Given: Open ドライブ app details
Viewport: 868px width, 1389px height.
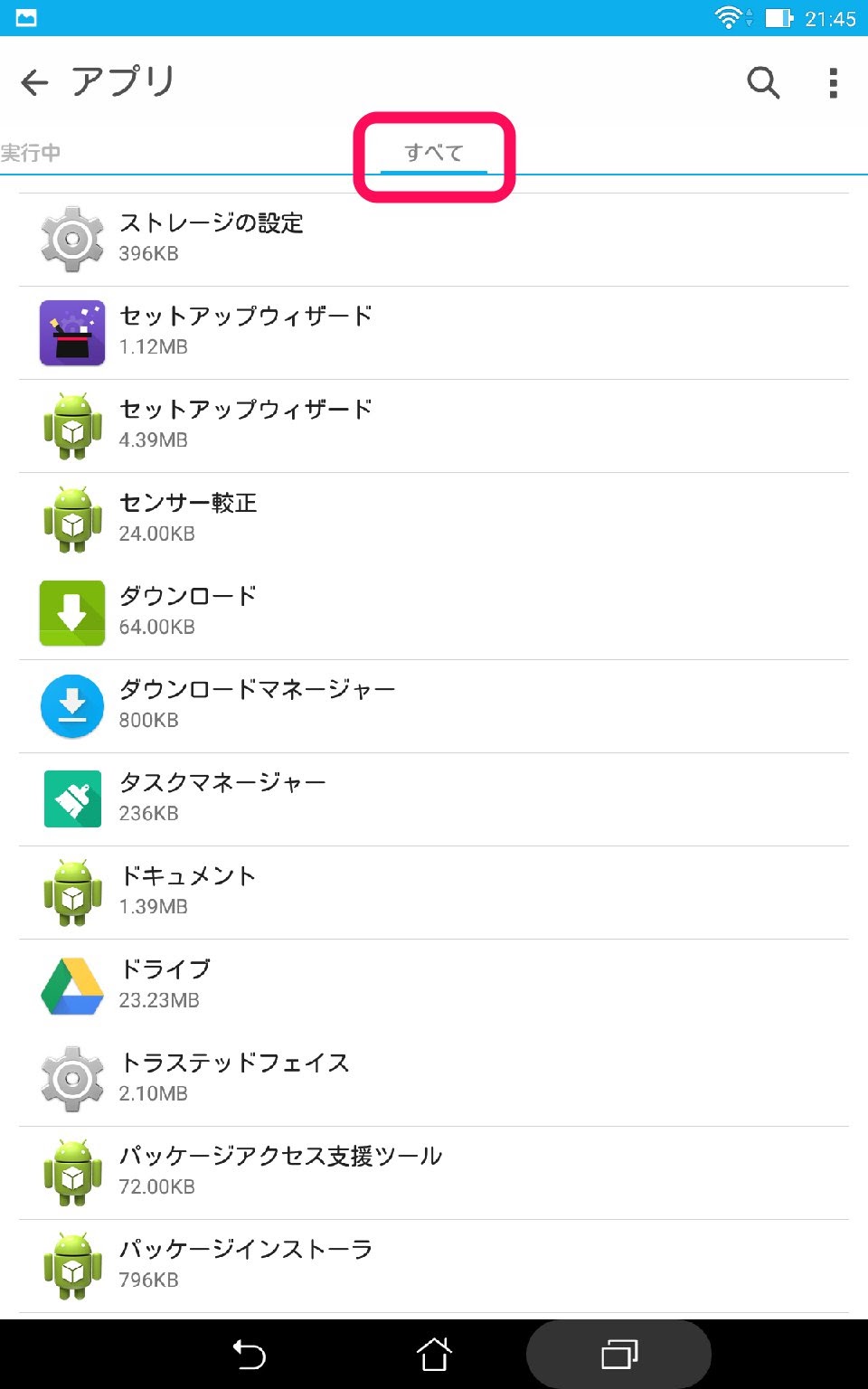Looking at the screenshot, I should pos(434,984).
